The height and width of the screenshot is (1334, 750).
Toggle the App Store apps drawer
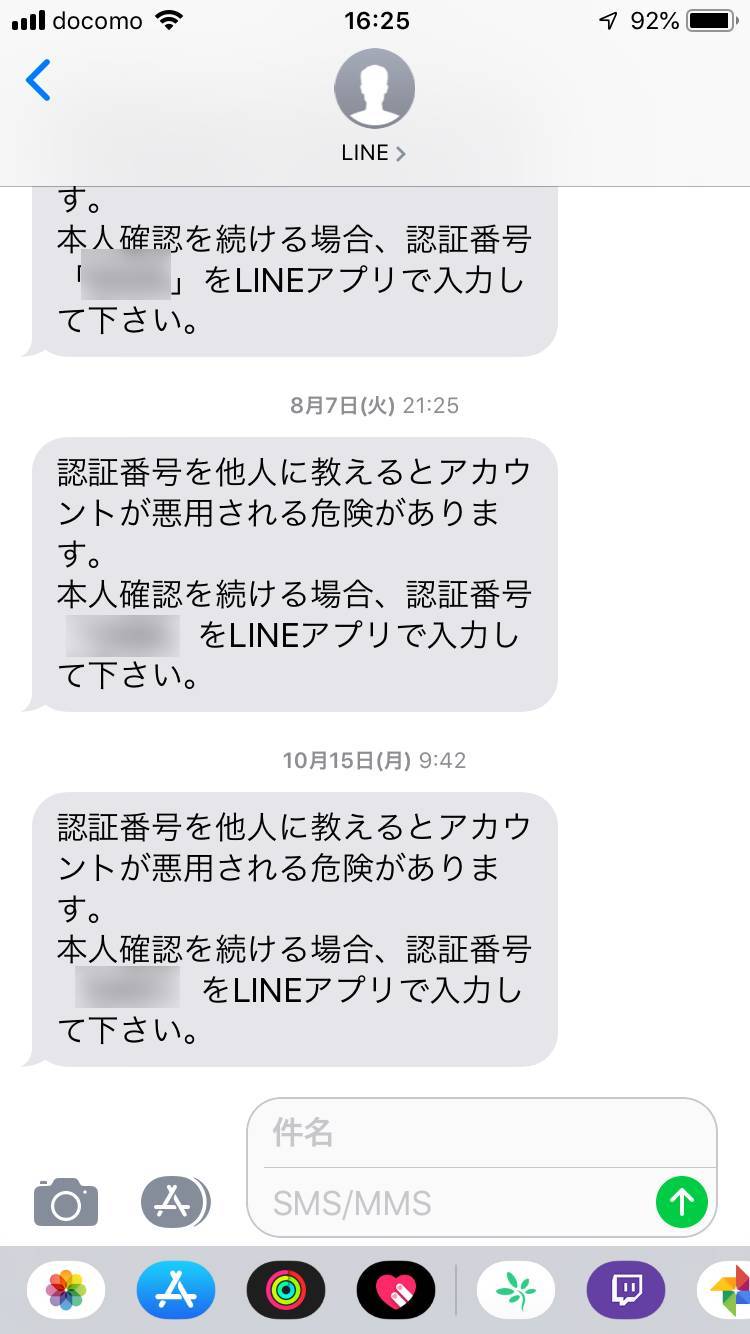175,1201
